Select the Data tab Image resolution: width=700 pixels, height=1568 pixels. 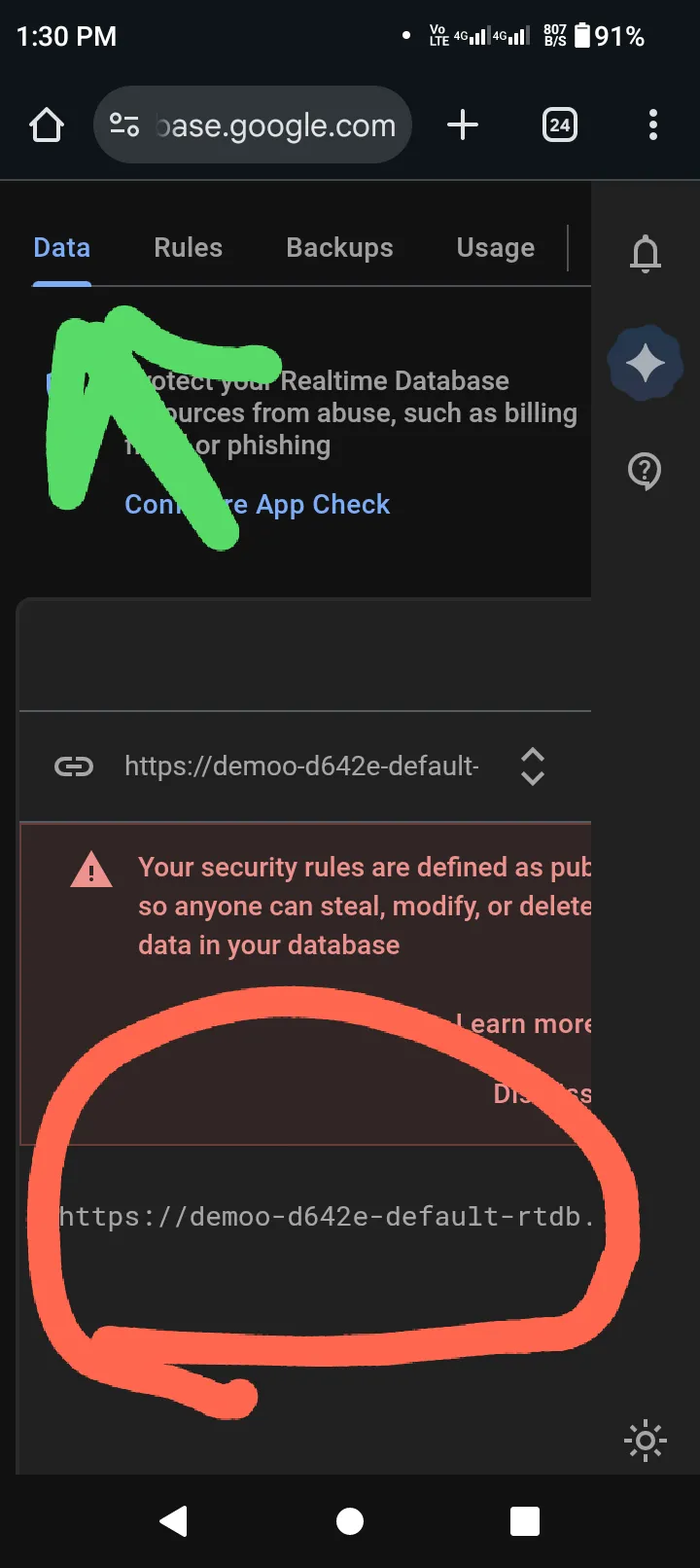[61, 248]
